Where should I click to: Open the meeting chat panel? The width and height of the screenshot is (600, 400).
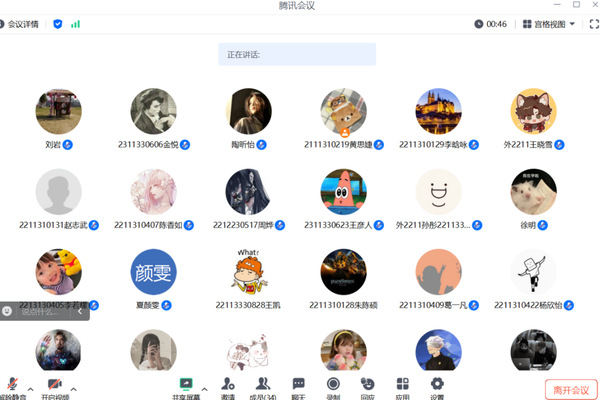298,385
